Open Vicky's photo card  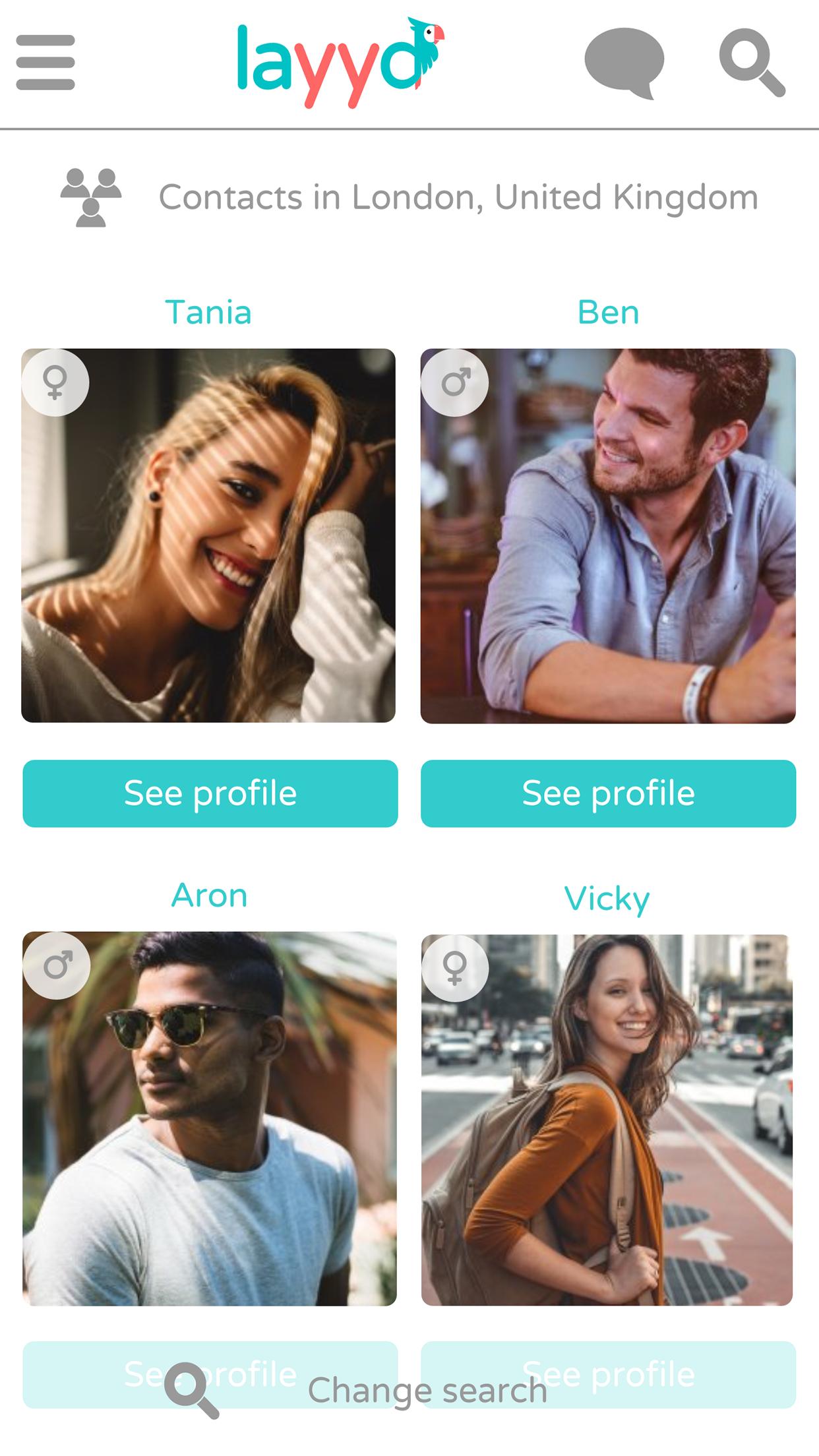(x=607, y=1120)
